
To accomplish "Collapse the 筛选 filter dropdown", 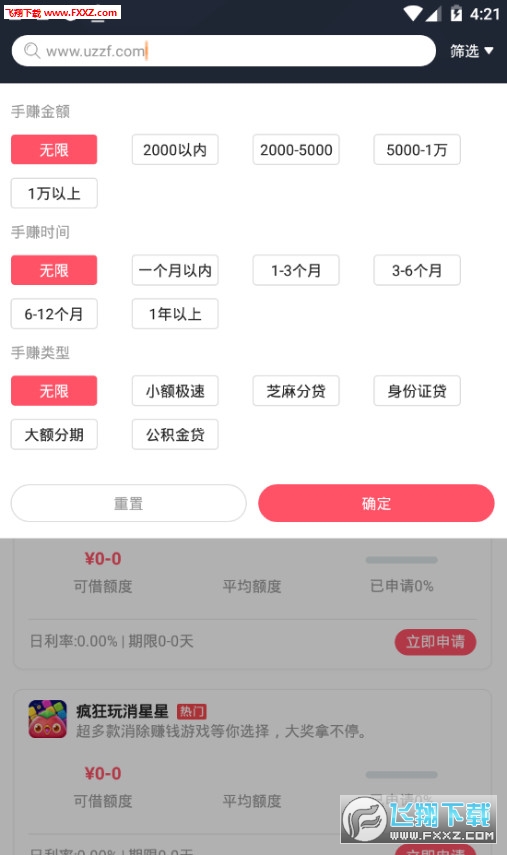I will pos(472,51).
